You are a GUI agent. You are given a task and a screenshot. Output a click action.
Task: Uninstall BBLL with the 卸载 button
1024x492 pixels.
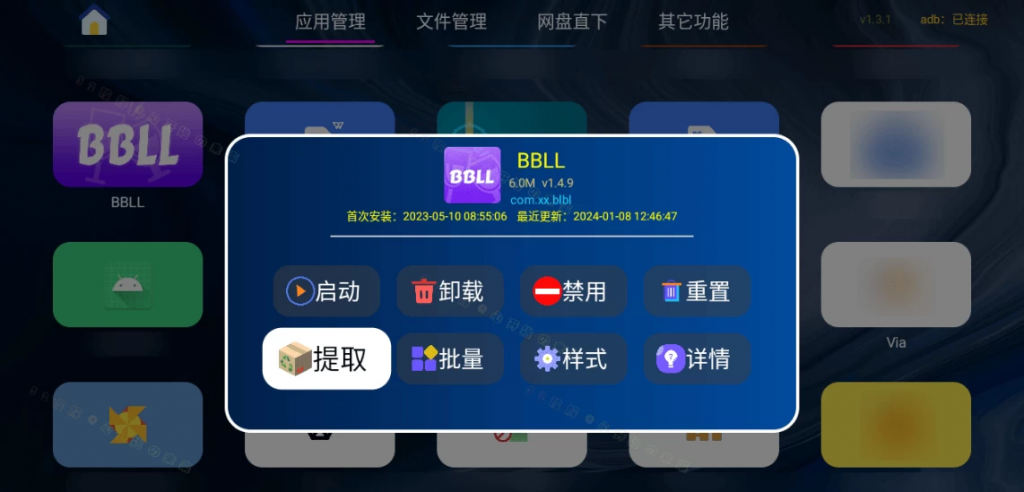pos(450,292)
